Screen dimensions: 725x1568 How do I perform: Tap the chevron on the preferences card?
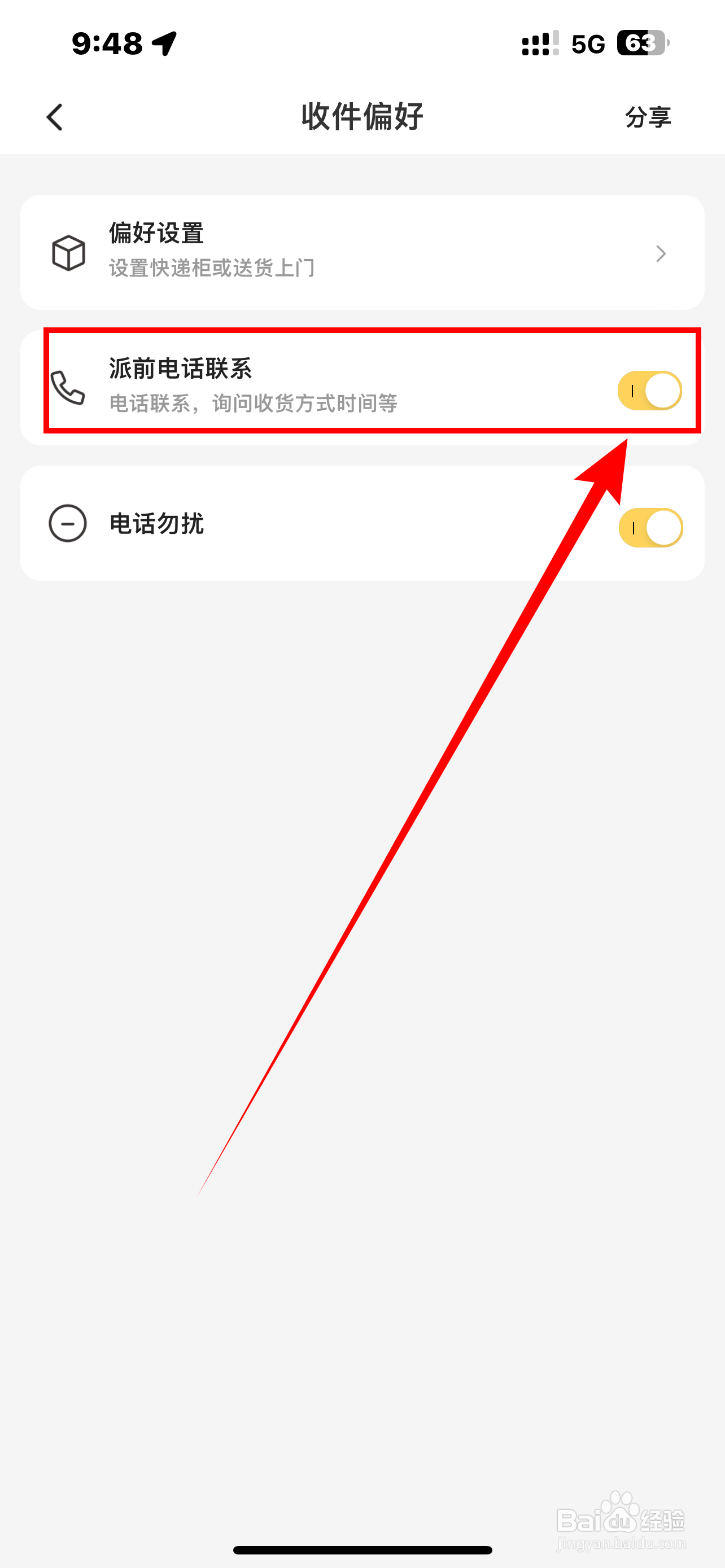[x=661, y=254]
